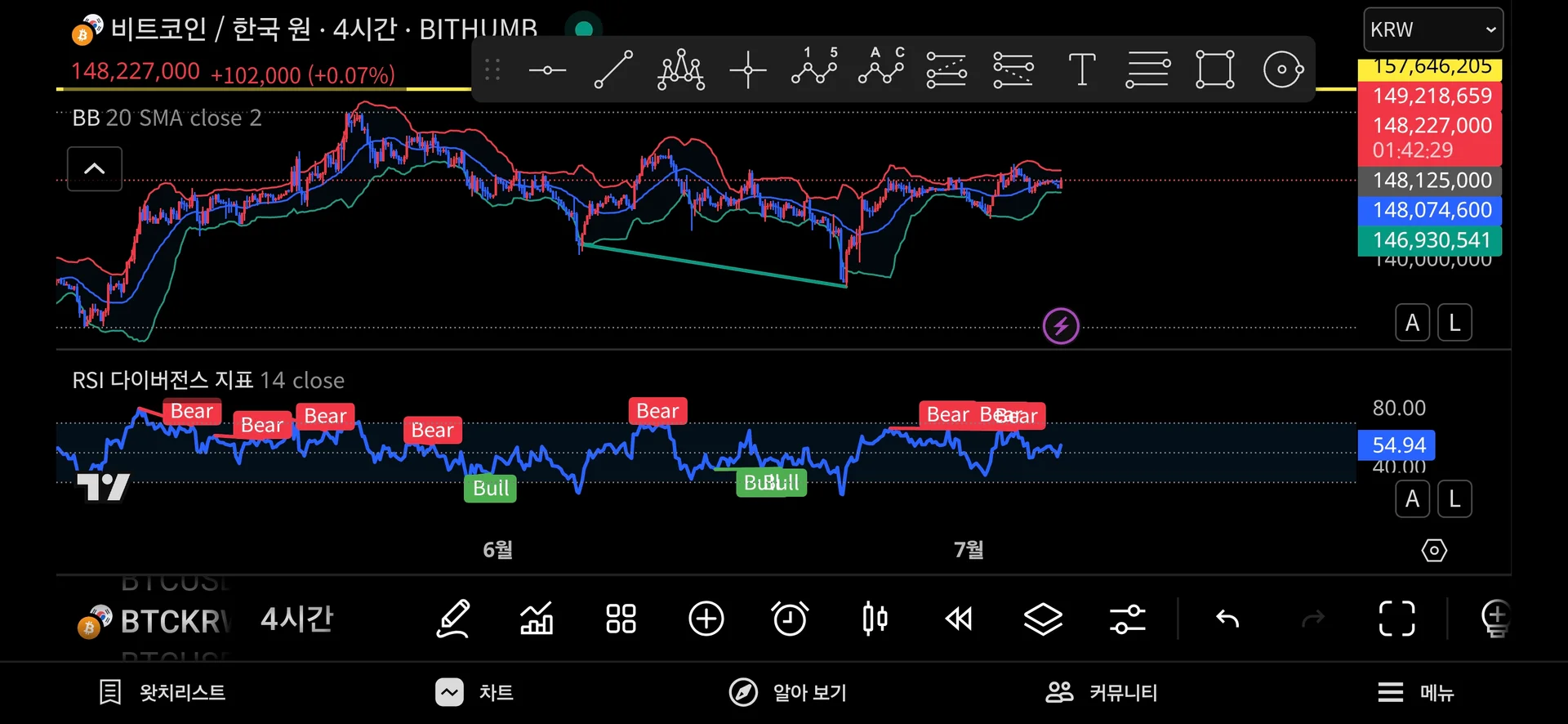Select the trend line drawing tool
1568x724 pixels.
point(613,69)
